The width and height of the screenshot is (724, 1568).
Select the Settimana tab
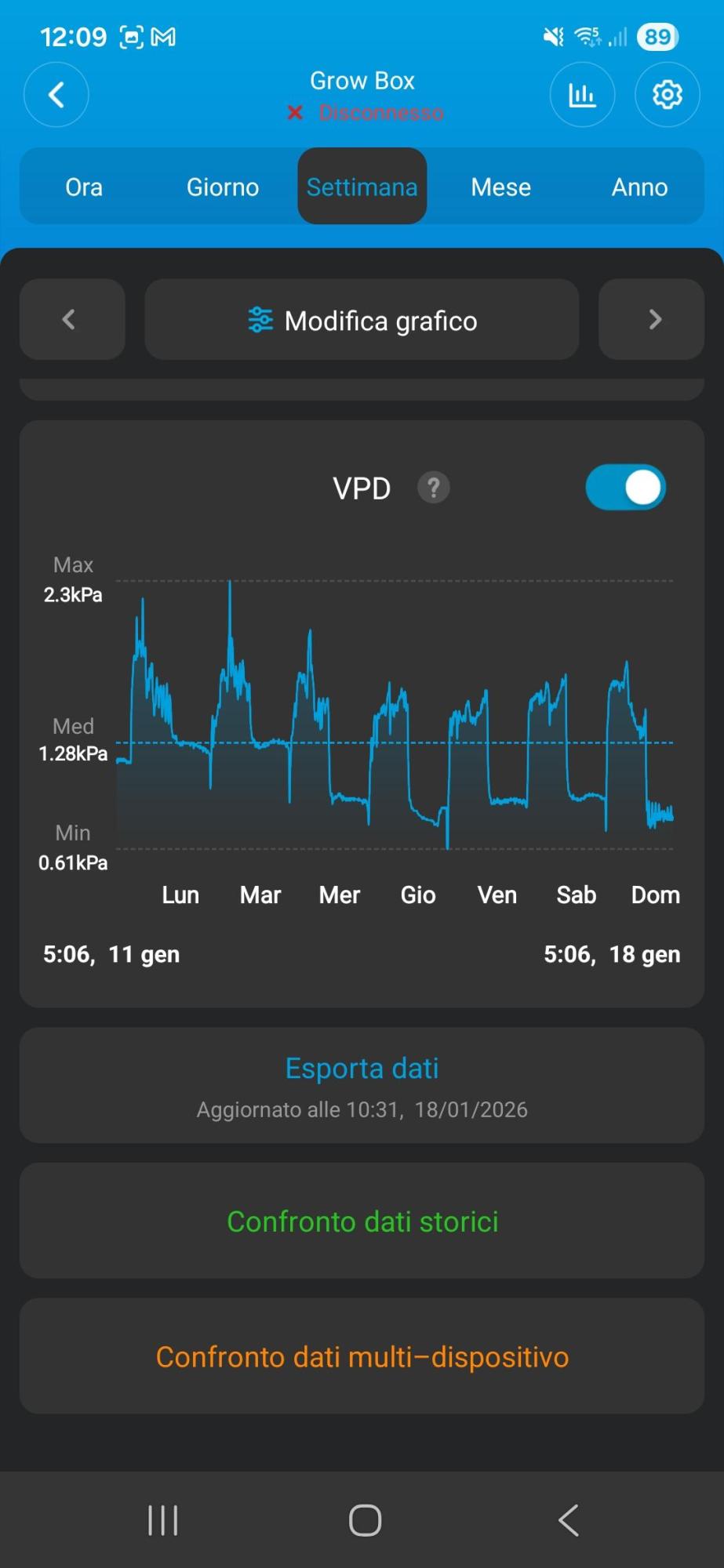(362, 187)
